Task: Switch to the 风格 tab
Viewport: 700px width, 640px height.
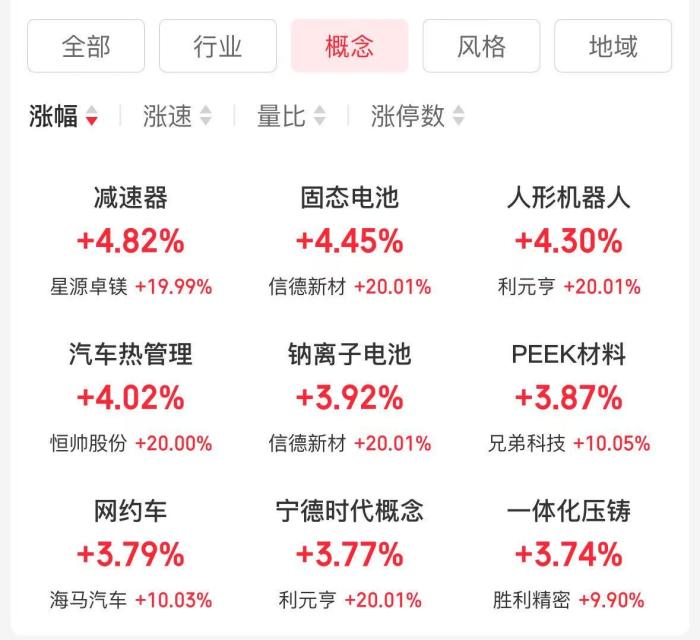Action: [x=481, y=46]
